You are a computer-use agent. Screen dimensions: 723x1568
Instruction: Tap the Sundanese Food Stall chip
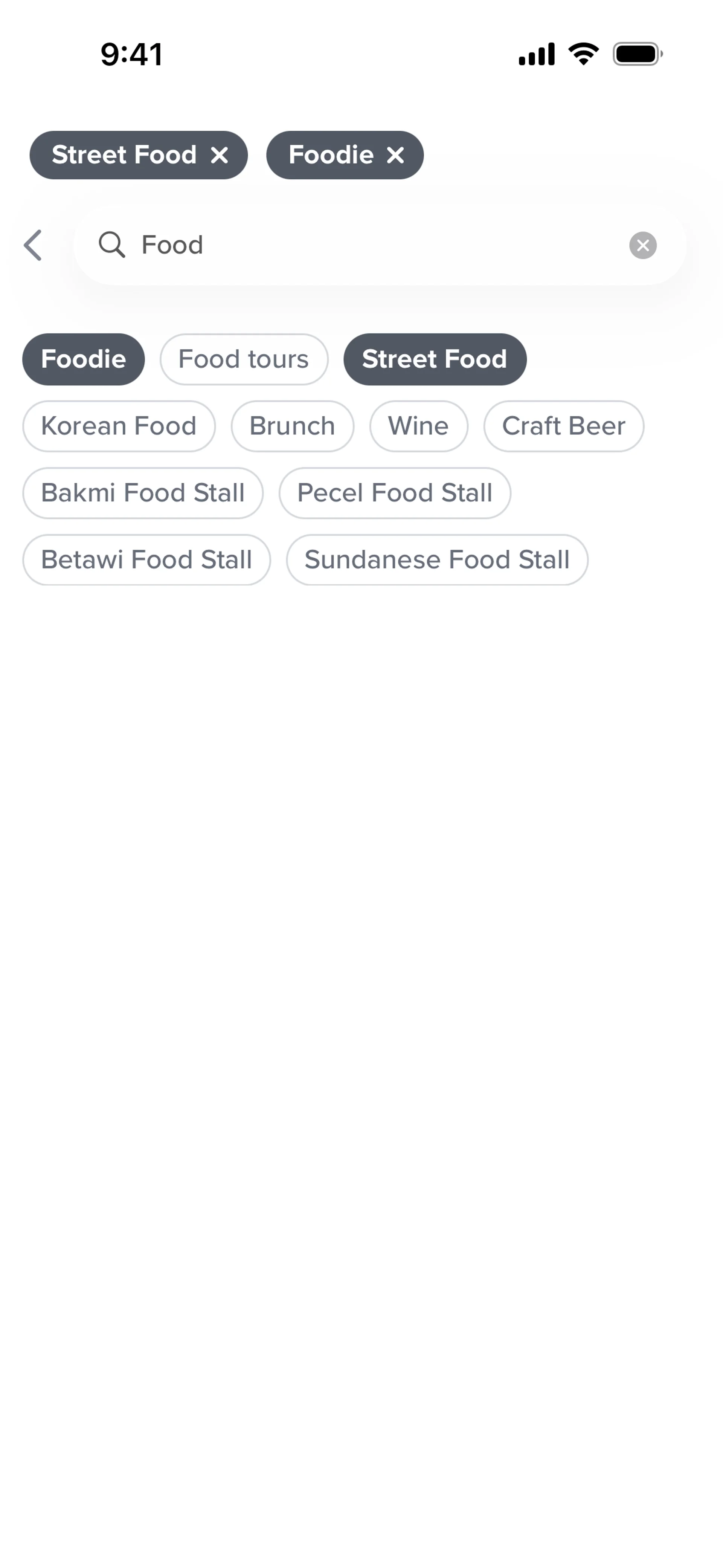click(x=437, y=560)
